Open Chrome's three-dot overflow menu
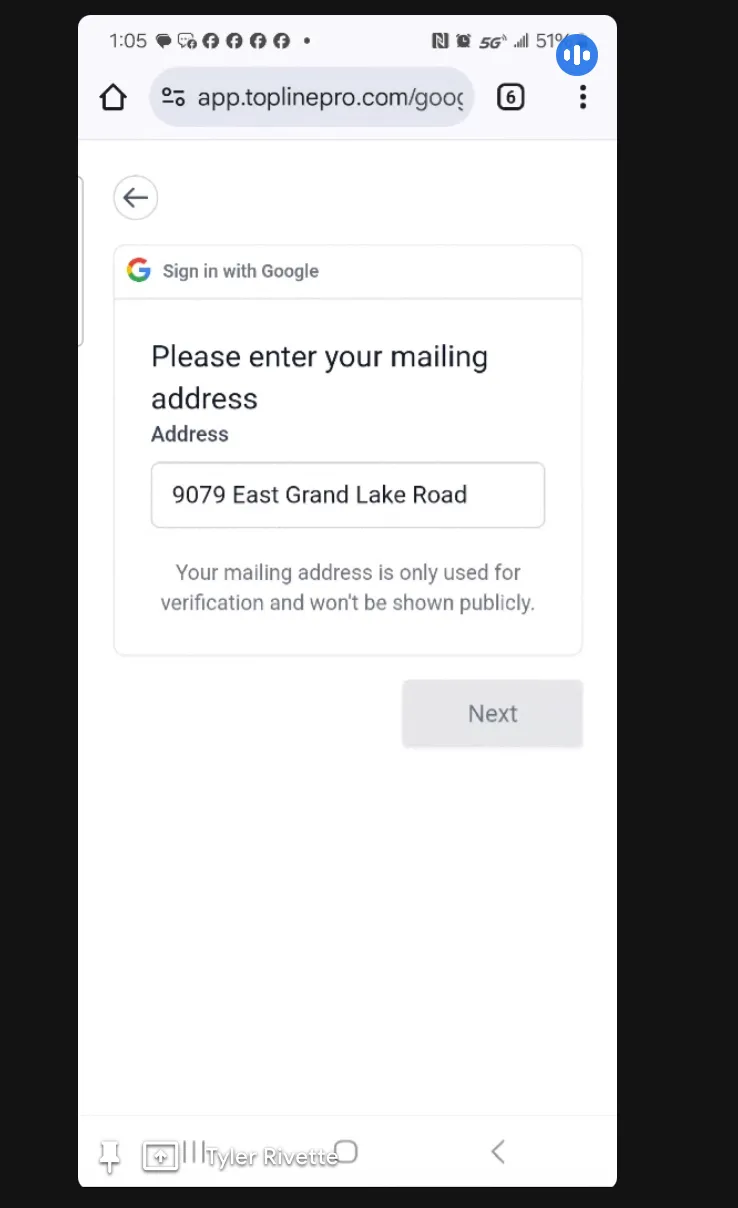Screen dimensions: 738x1208 [582, 97]
